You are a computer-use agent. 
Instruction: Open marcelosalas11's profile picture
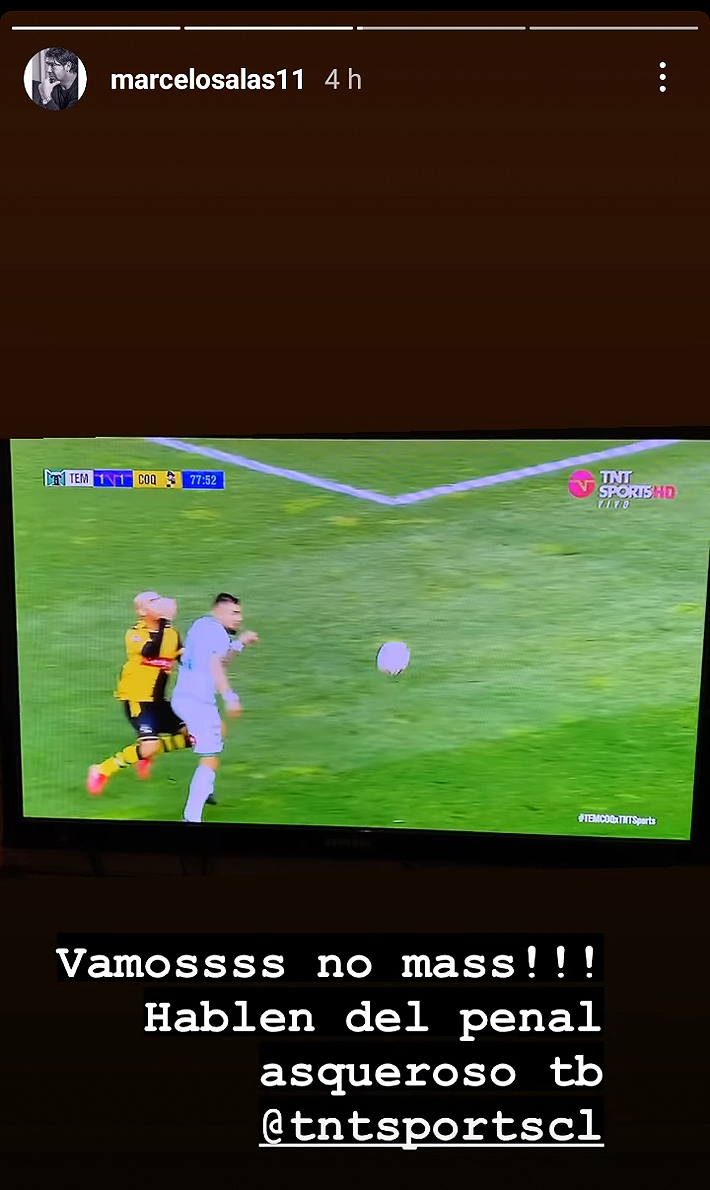pos(55,78)
